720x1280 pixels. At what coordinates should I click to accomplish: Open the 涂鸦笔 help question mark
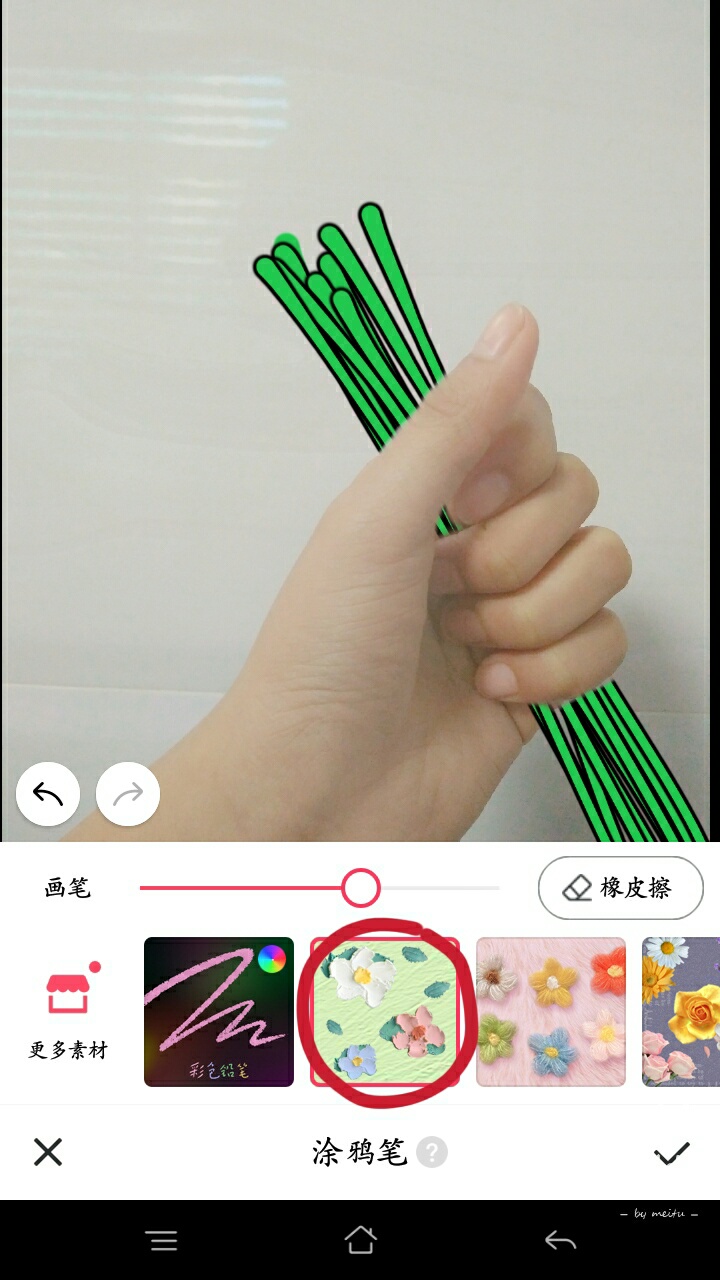432,1153
